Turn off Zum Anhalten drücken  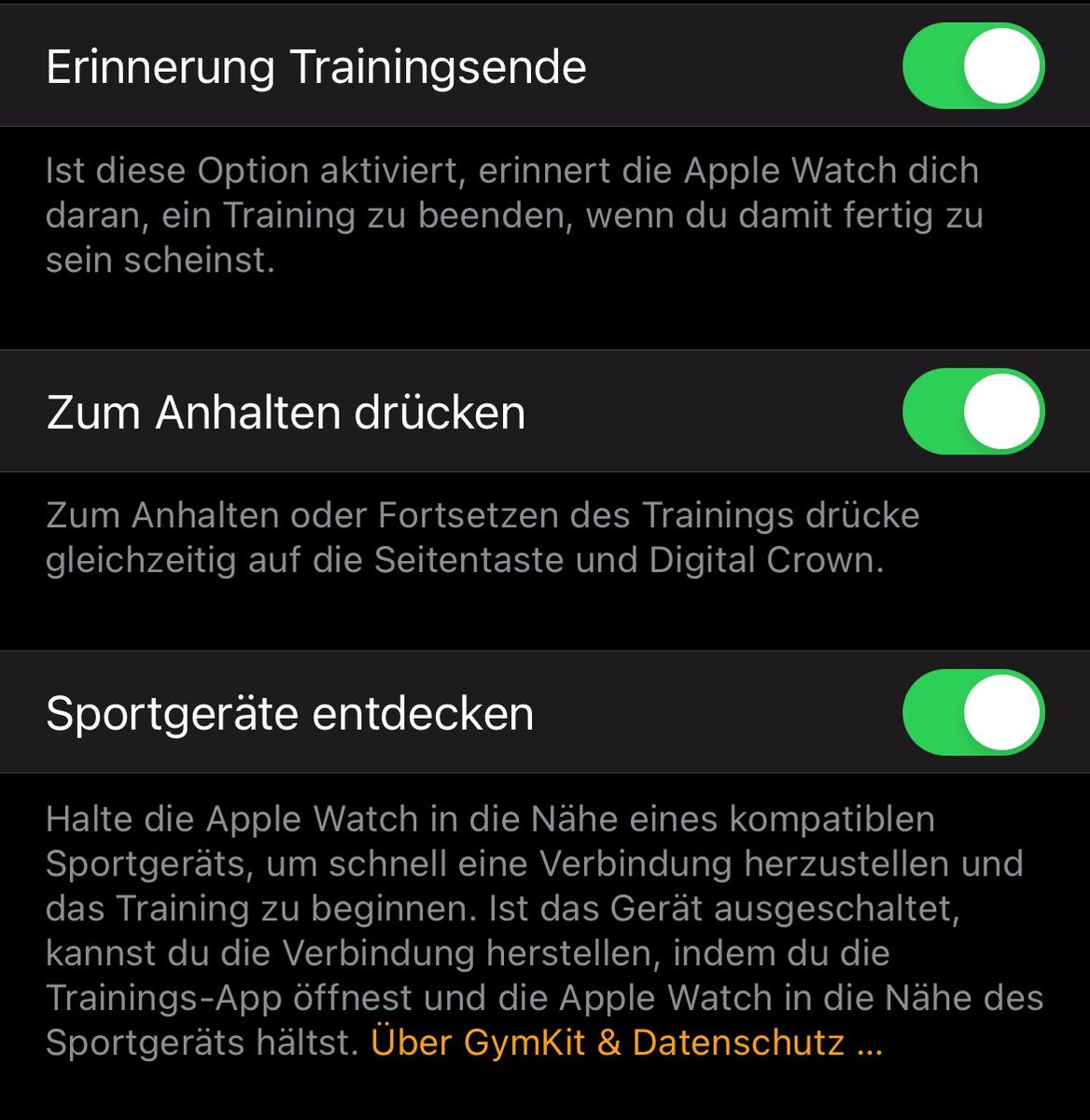(x=973, y=412)
